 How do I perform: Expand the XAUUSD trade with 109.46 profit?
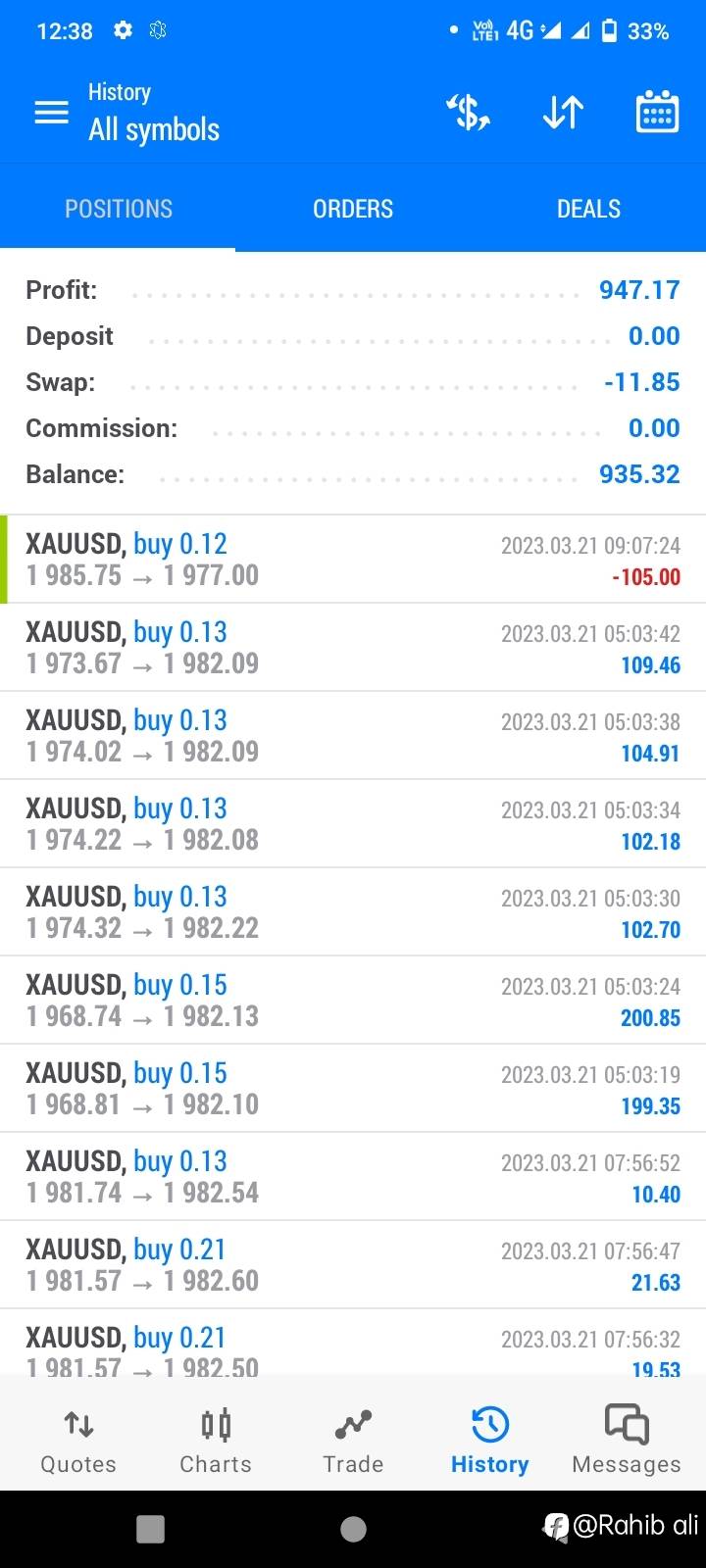pyautogui.click(x=353, y=648)
